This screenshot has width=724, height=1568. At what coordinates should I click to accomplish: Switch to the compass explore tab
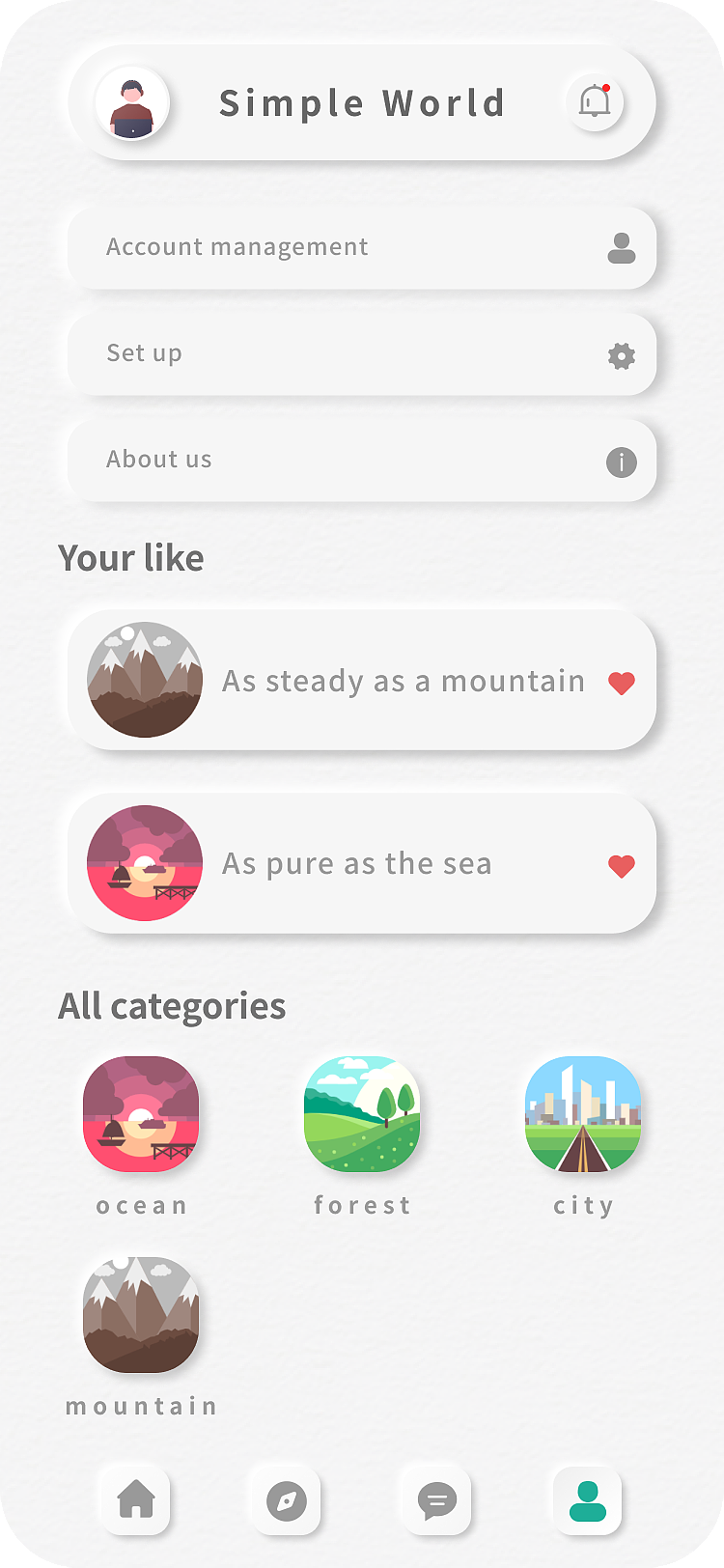[286, 1501]
